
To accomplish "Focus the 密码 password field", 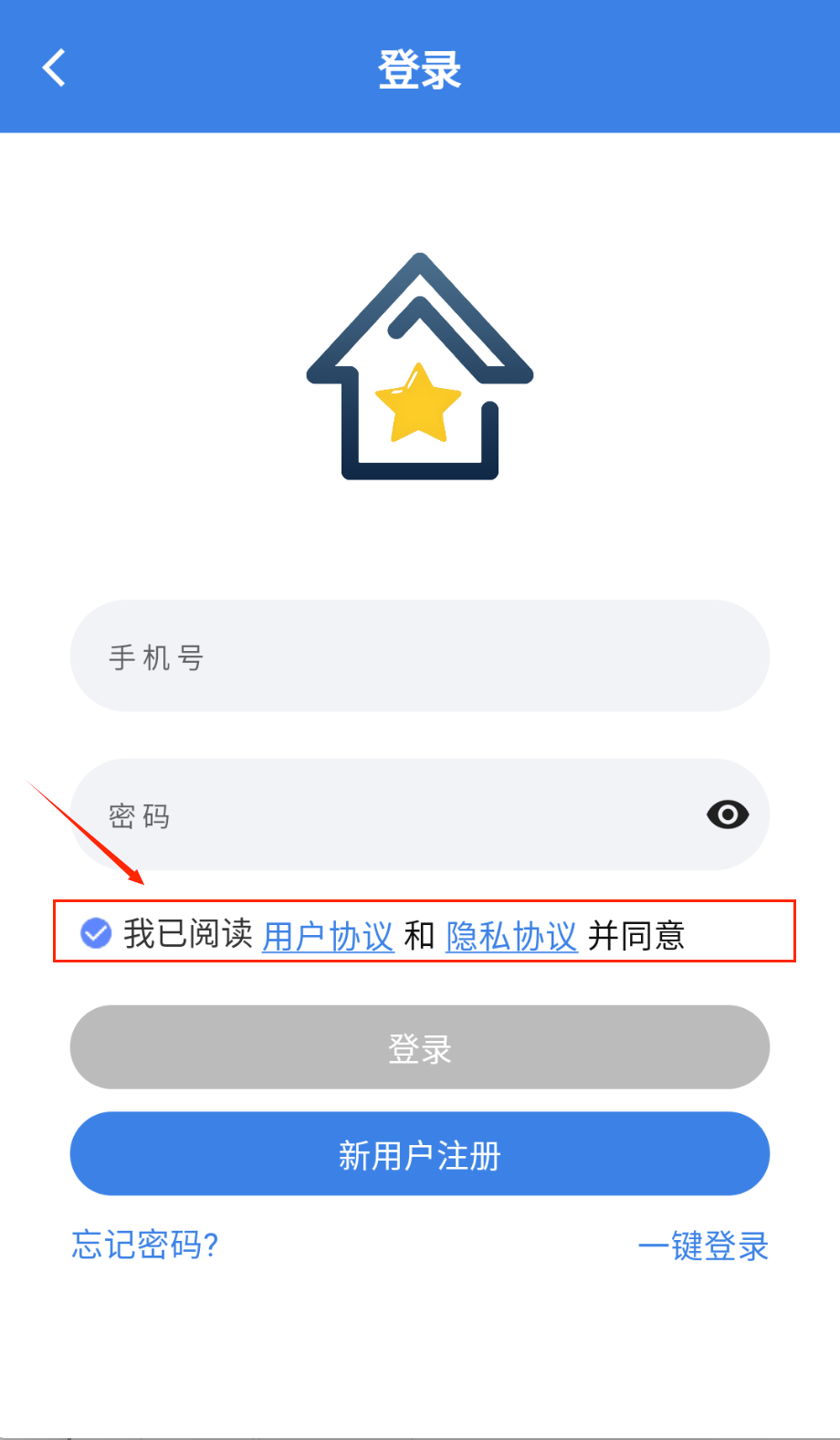I will [383, 815].
